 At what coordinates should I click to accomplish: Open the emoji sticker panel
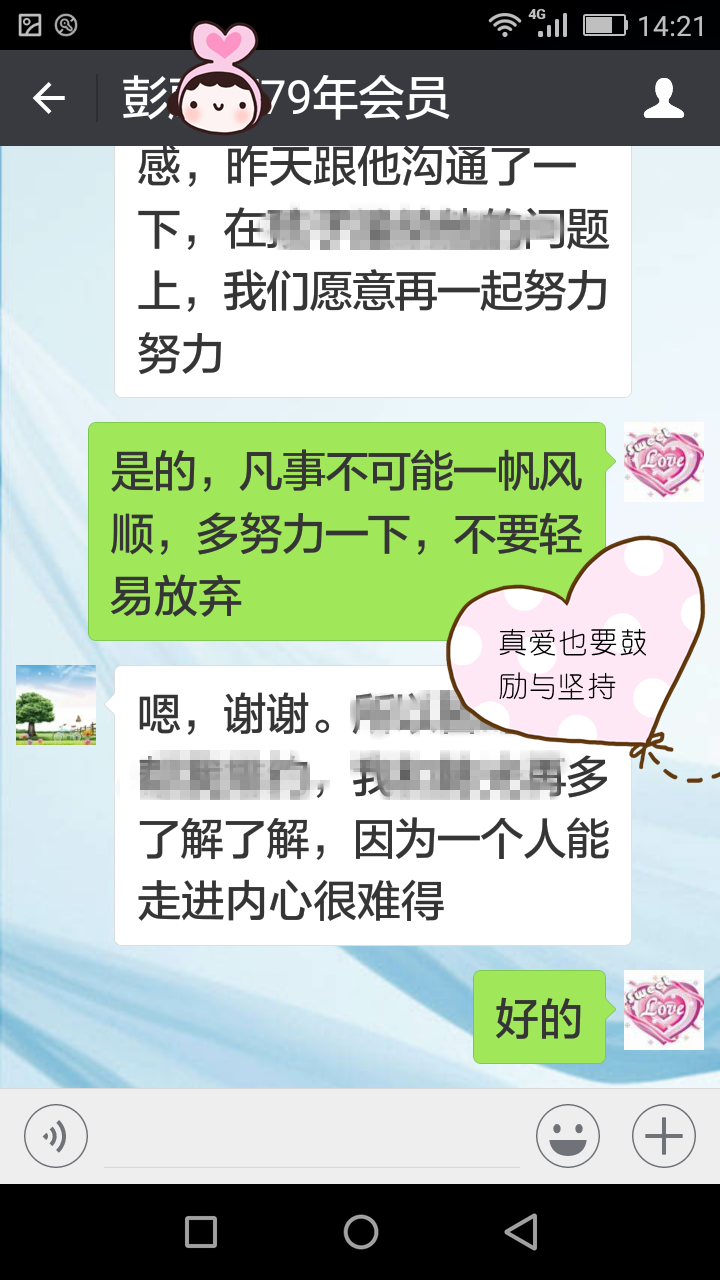[567, 1136]
